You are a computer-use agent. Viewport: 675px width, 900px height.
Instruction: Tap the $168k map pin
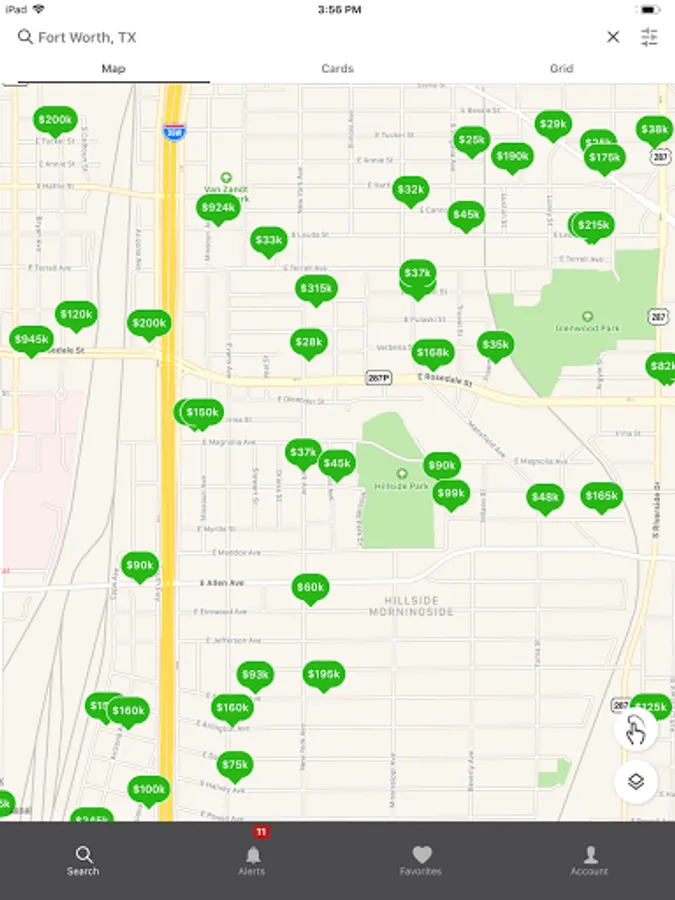433,354
